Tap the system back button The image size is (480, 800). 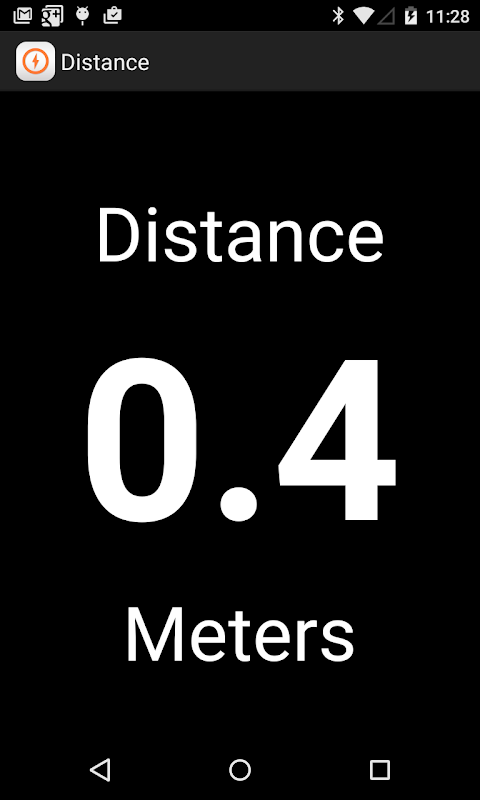[x=100, y=769]
